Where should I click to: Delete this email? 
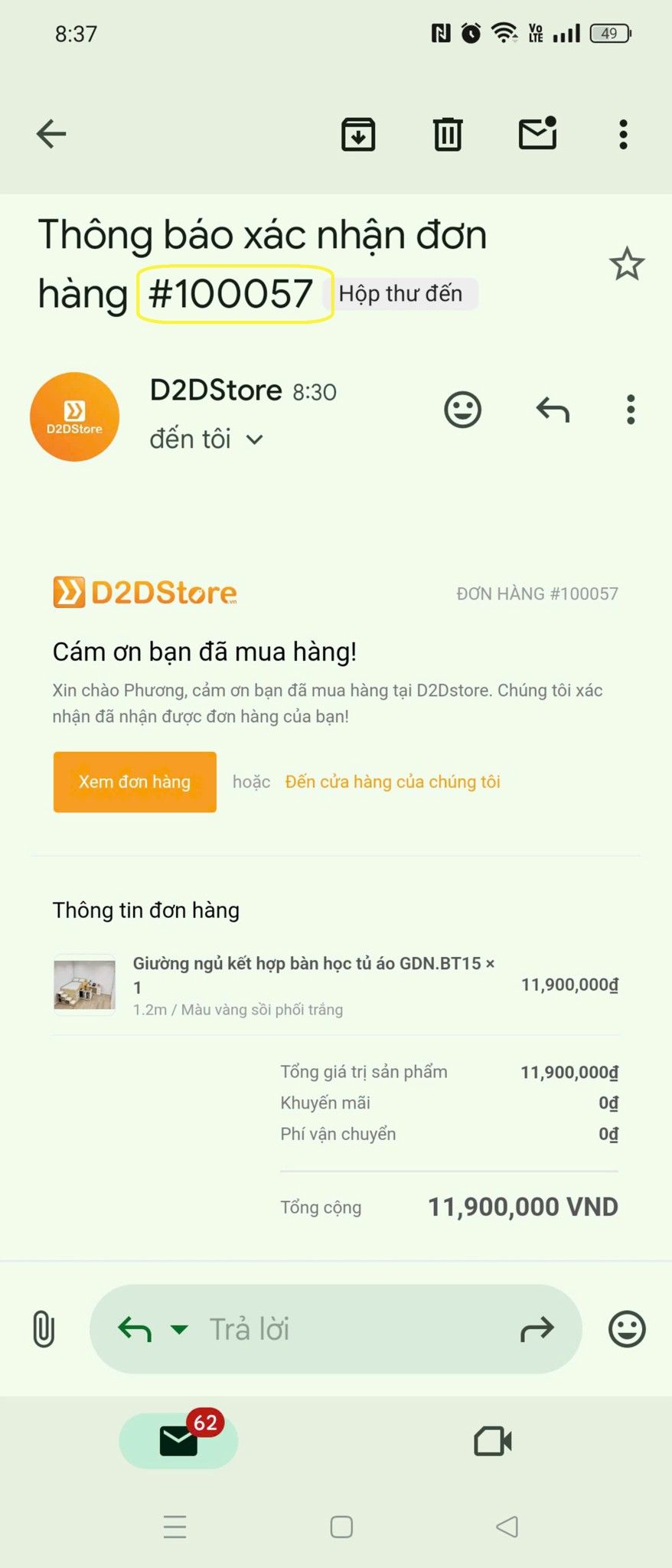coord(448,135)
